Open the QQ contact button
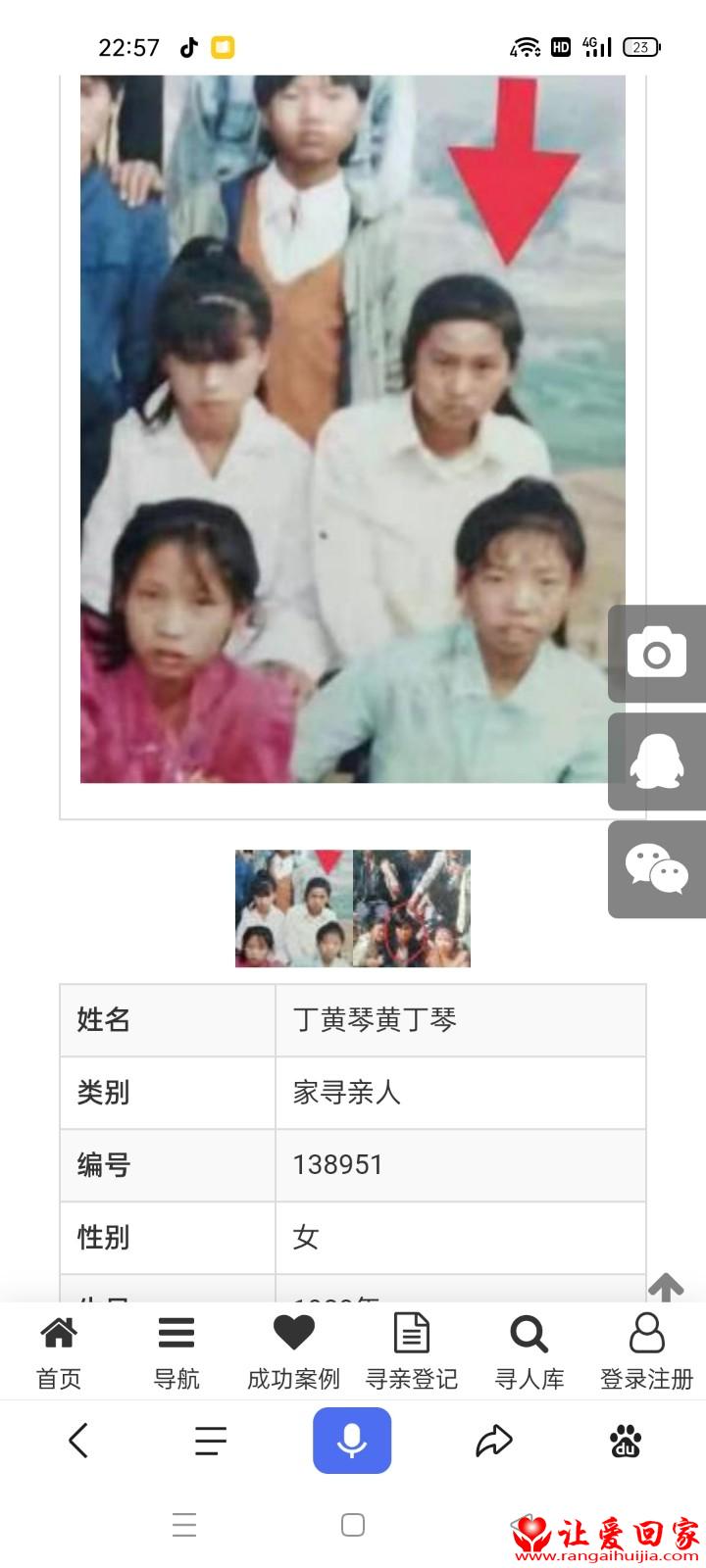The image size is (706, 1568). (657, 761)
